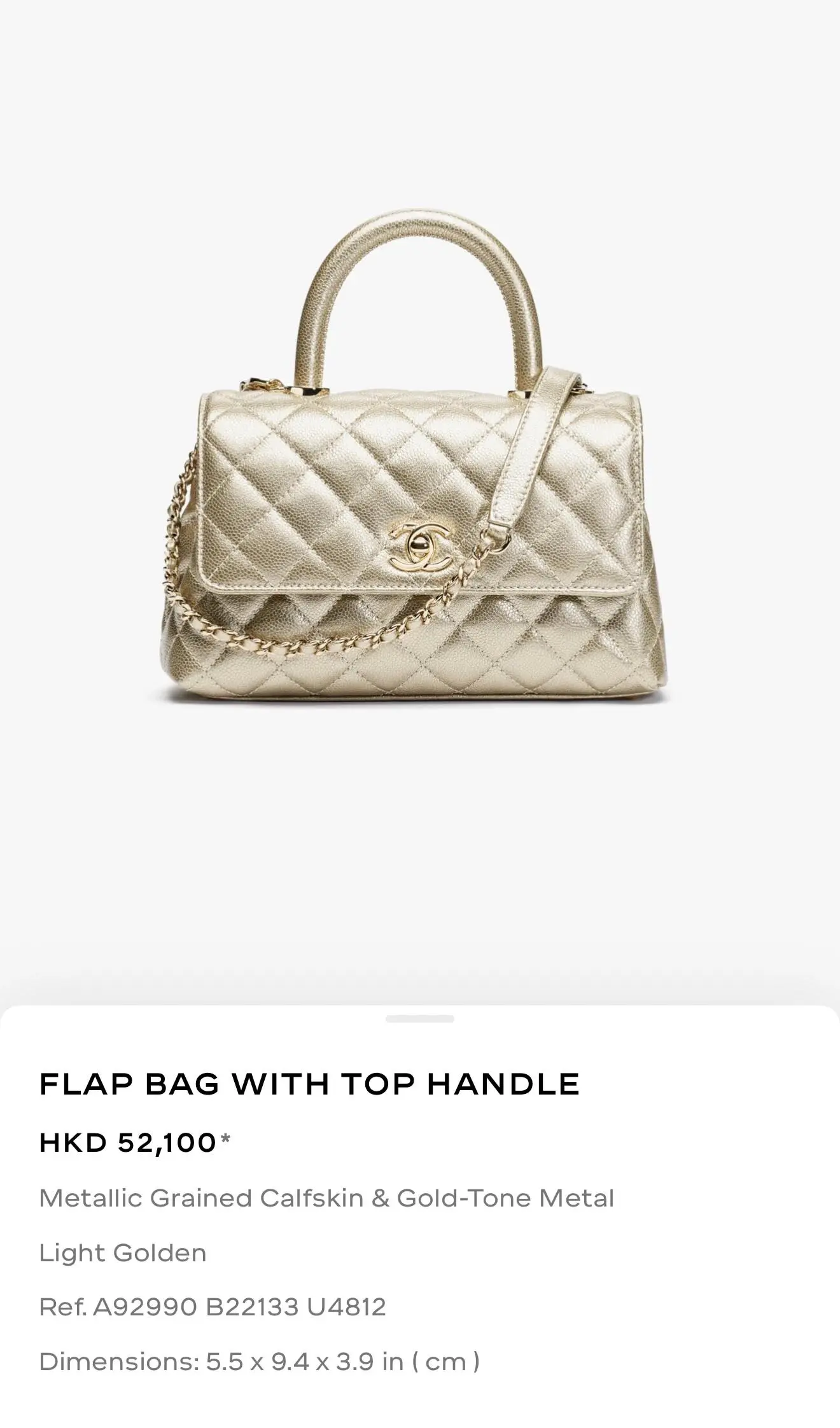The height and width of the screenshot is (1428, 840).
Task: Expand the product details sheet handle
Action: (x=419, y=1019)
